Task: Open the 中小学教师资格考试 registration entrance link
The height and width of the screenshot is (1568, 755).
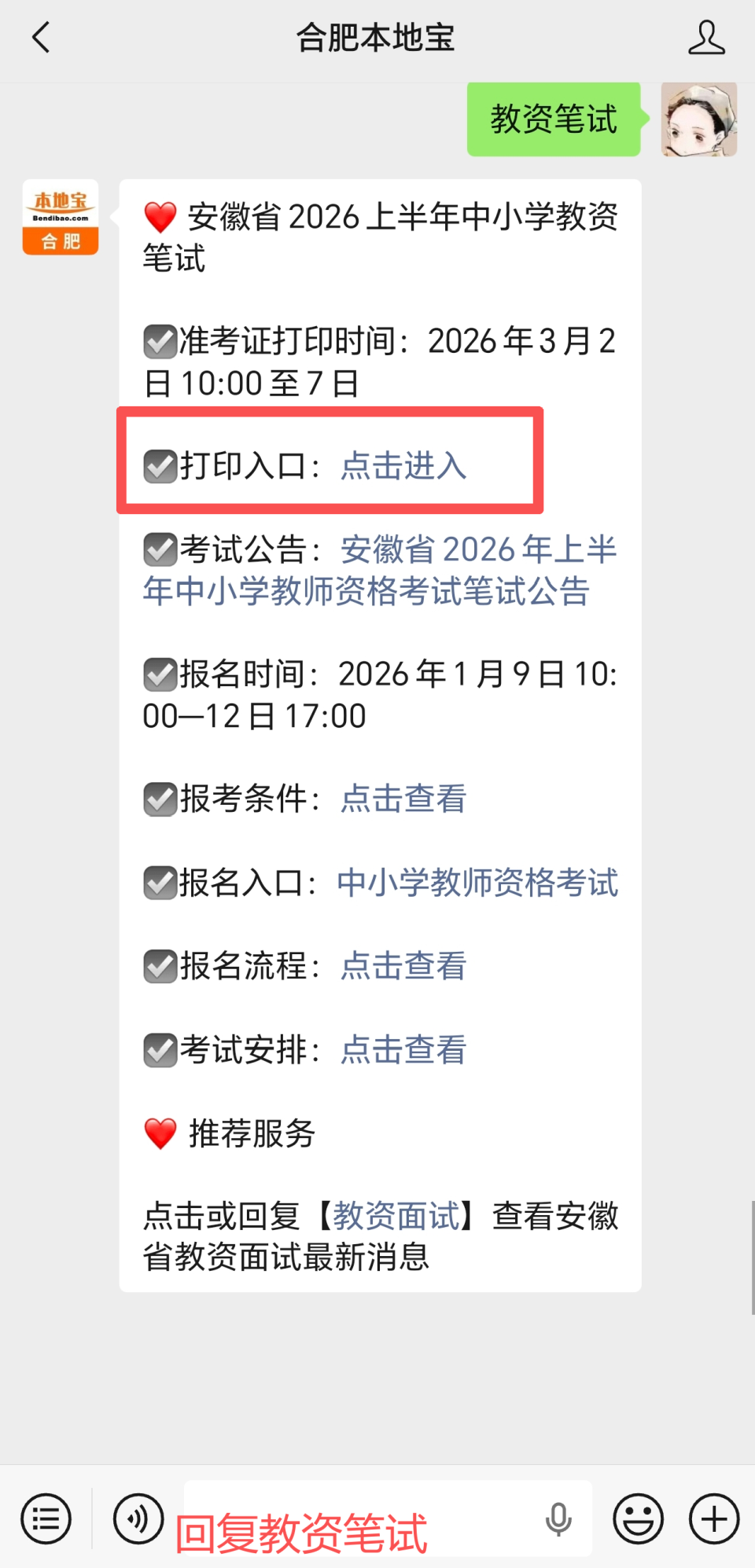Action: pyautogui.click(x=477, y=883)
